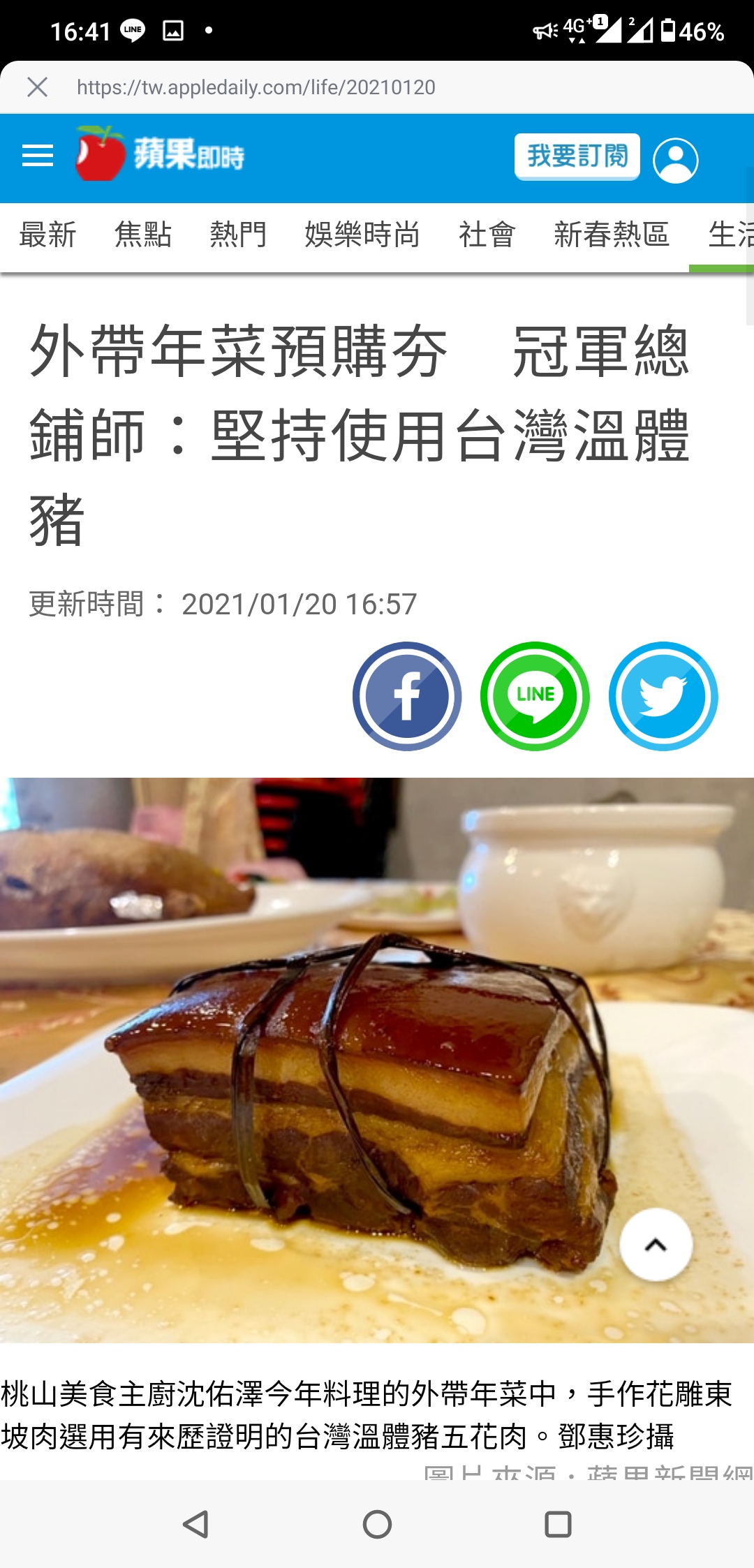Open the 娛樂時尚 section

pos(362,235)
